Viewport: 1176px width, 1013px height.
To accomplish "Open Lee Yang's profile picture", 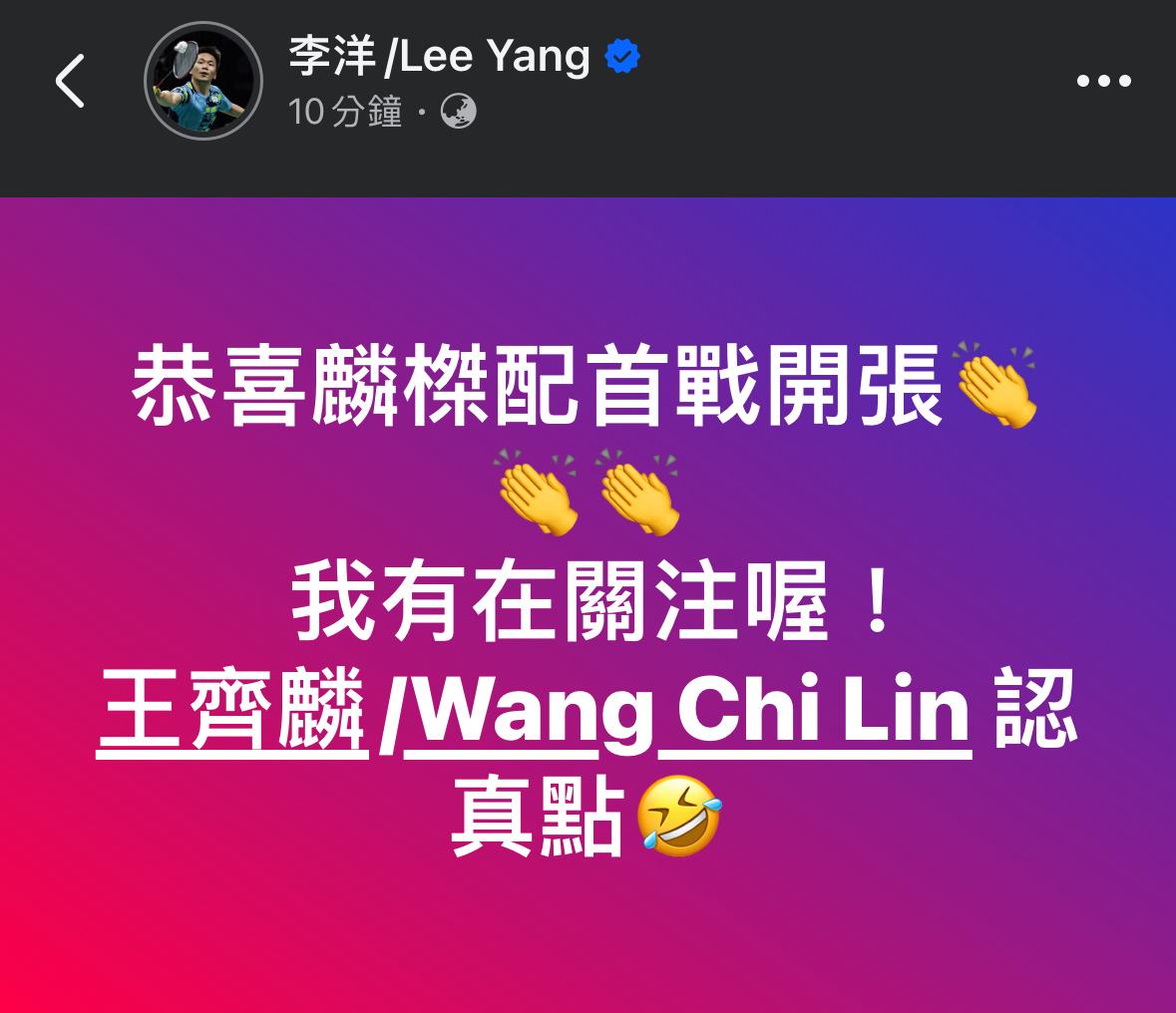I will tap(203, 81).
